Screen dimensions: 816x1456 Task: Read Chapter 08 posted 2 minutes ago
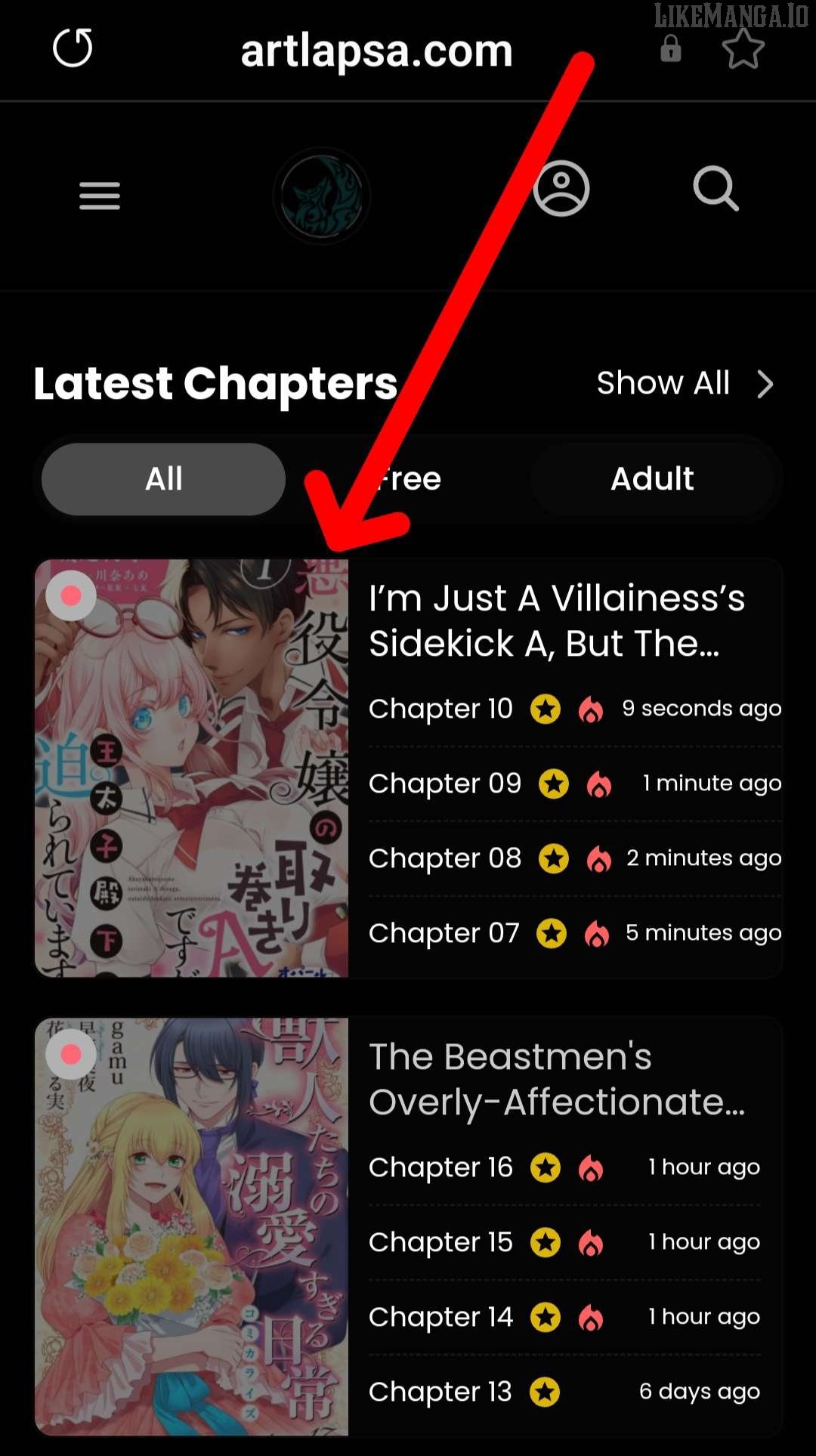tap(444, 858)
